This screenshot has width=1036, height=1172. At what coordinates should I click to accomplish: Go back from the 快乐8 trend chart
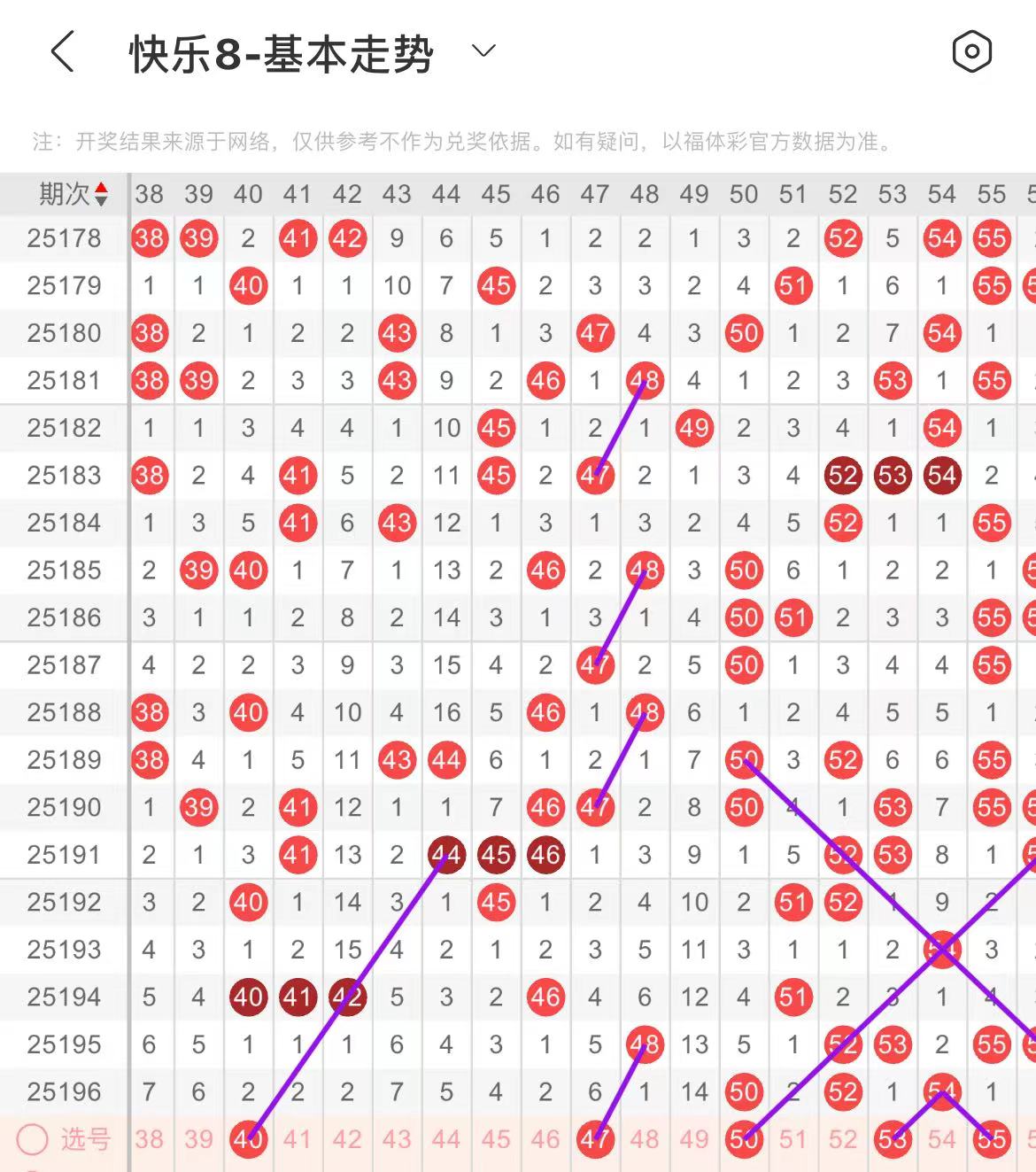pyautogui.click(x=62, y=52)
